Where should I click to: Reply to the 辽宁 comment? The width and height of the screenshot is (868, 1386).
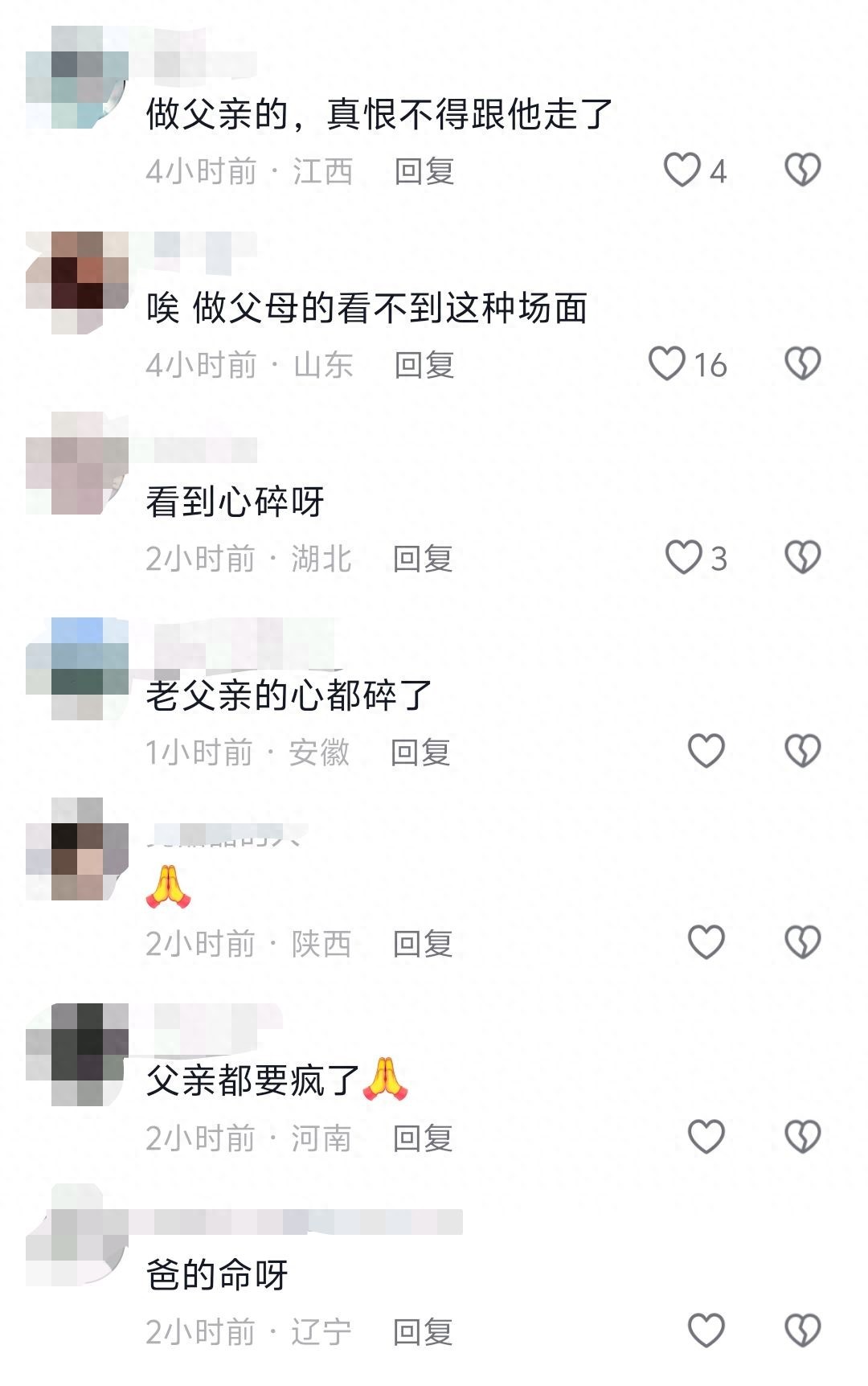coord(423,1332)
